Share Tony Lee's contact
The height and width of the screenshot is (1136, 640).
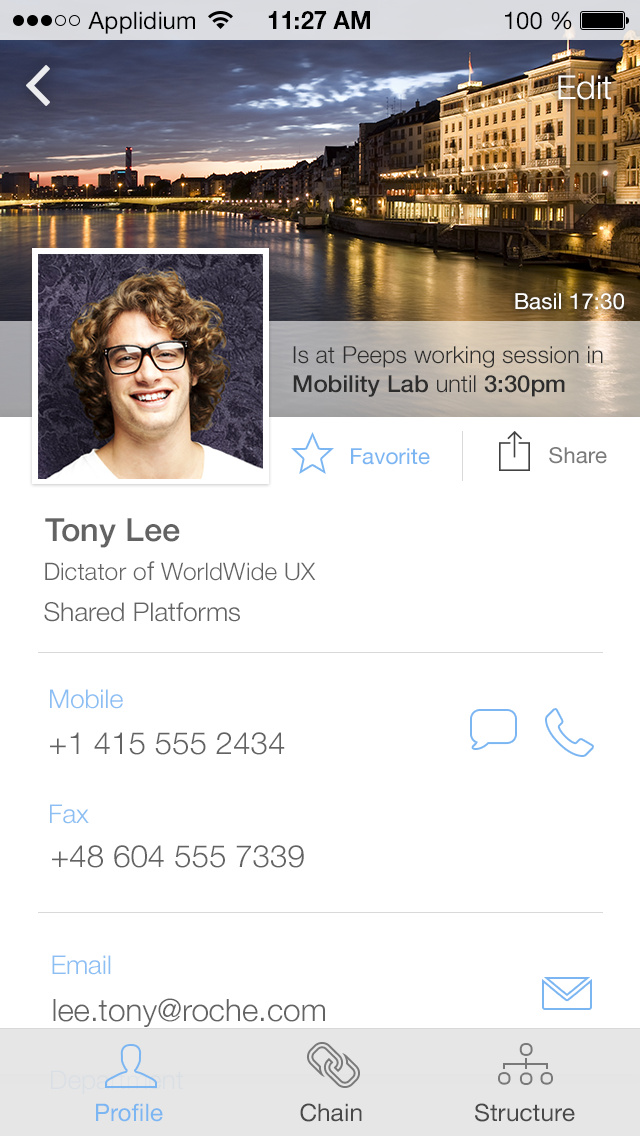(552, 455)
